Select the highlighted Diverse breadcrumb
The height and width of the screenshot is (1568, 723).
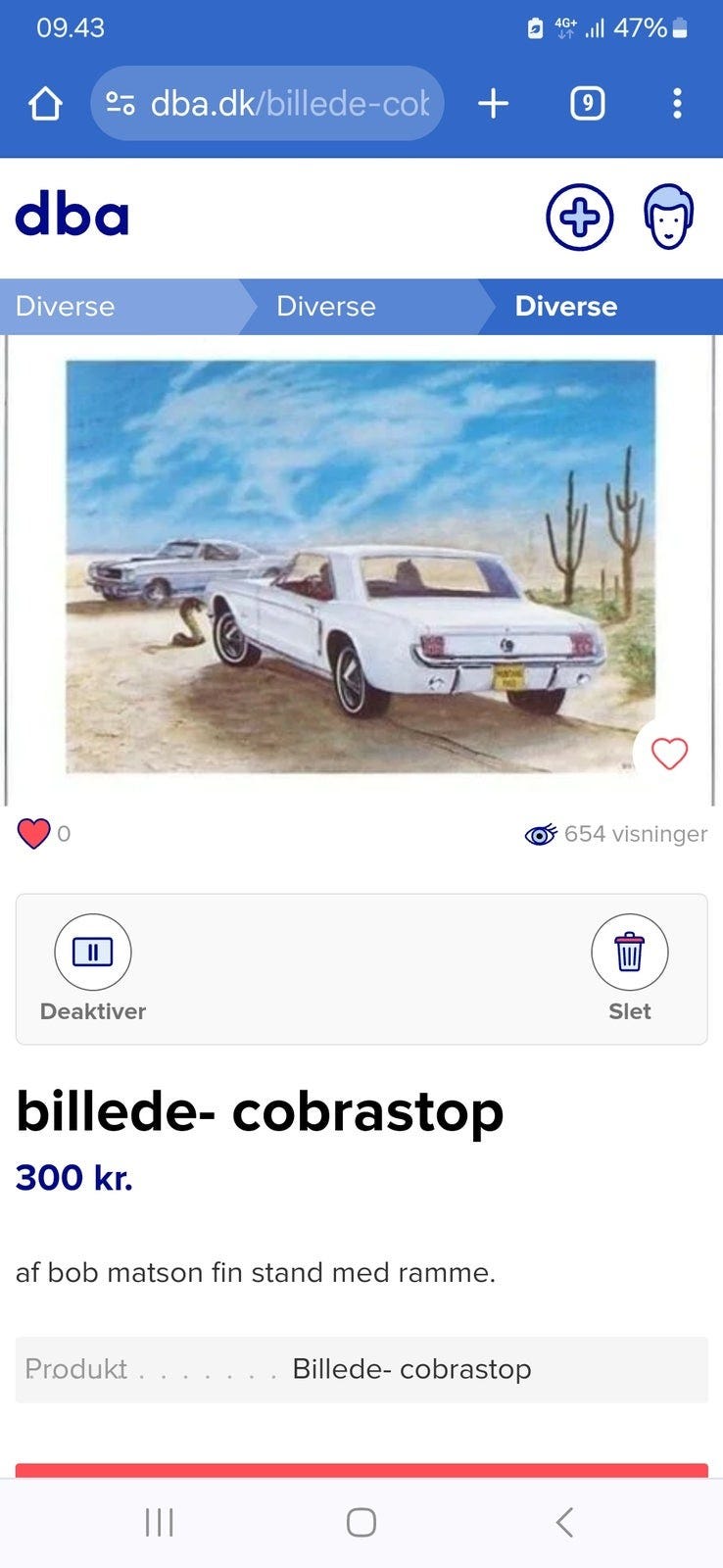coord(566,306)
